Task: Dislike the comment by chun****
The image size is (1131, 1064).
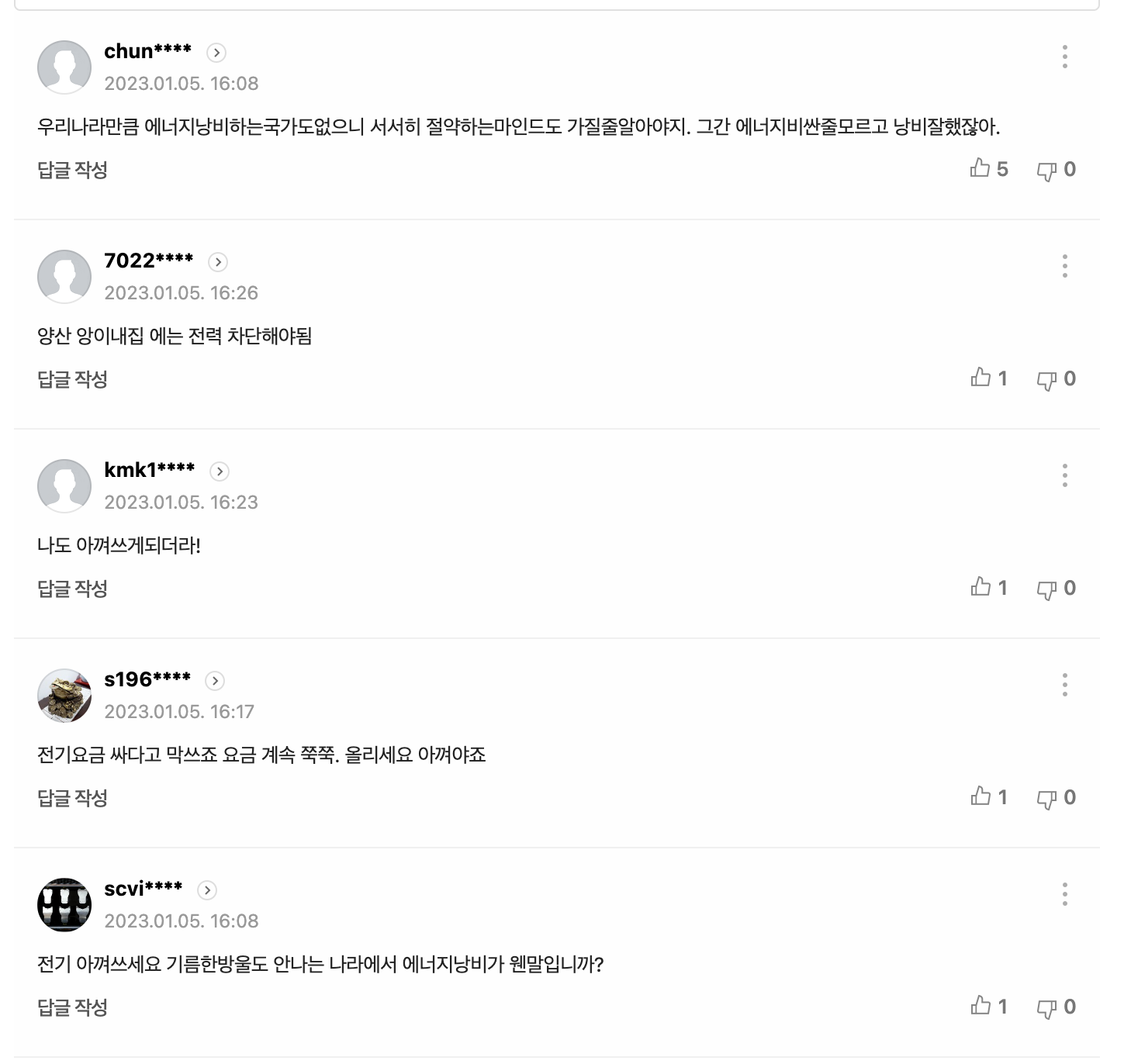Action: 1047,170
